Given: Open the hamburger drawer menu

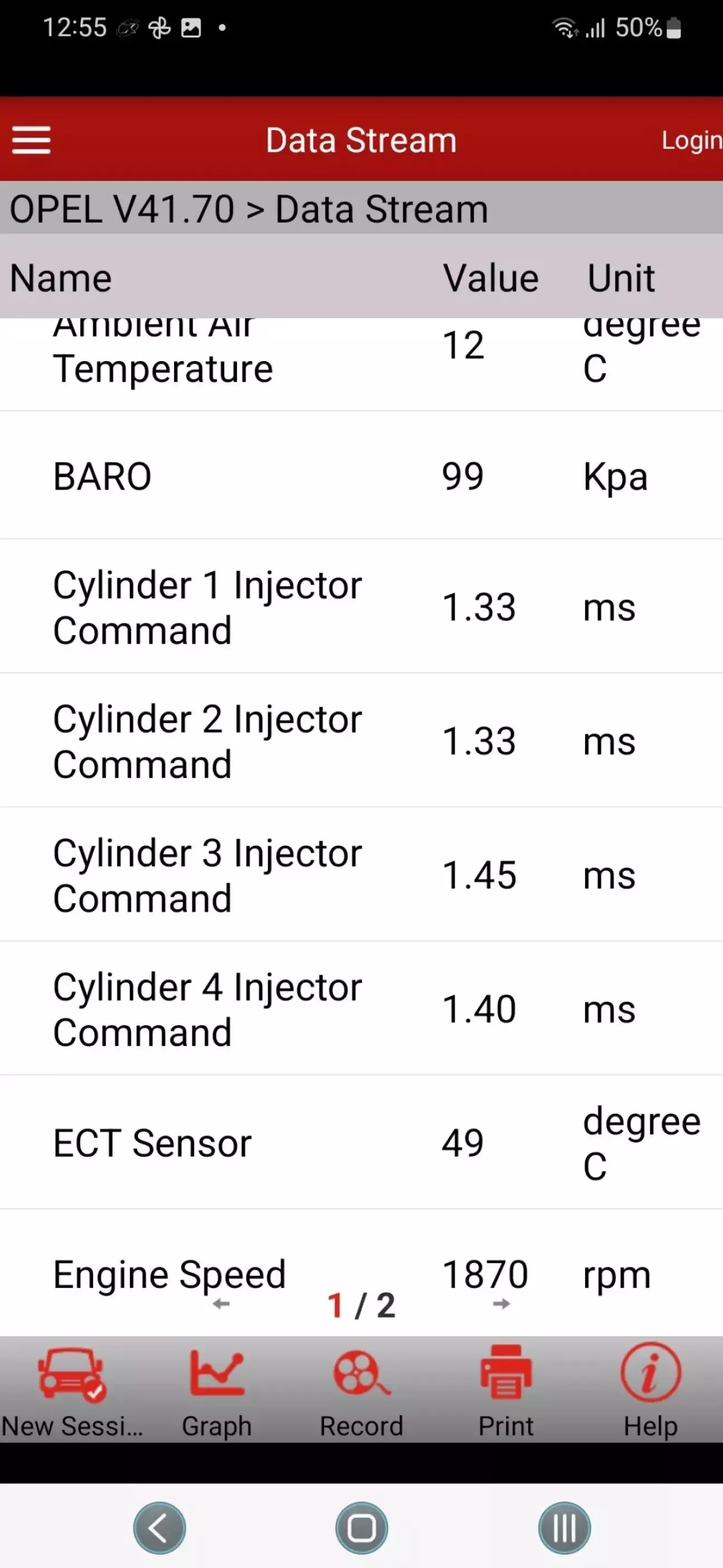Looking at the screenshot, I should [x=32, y=140].
